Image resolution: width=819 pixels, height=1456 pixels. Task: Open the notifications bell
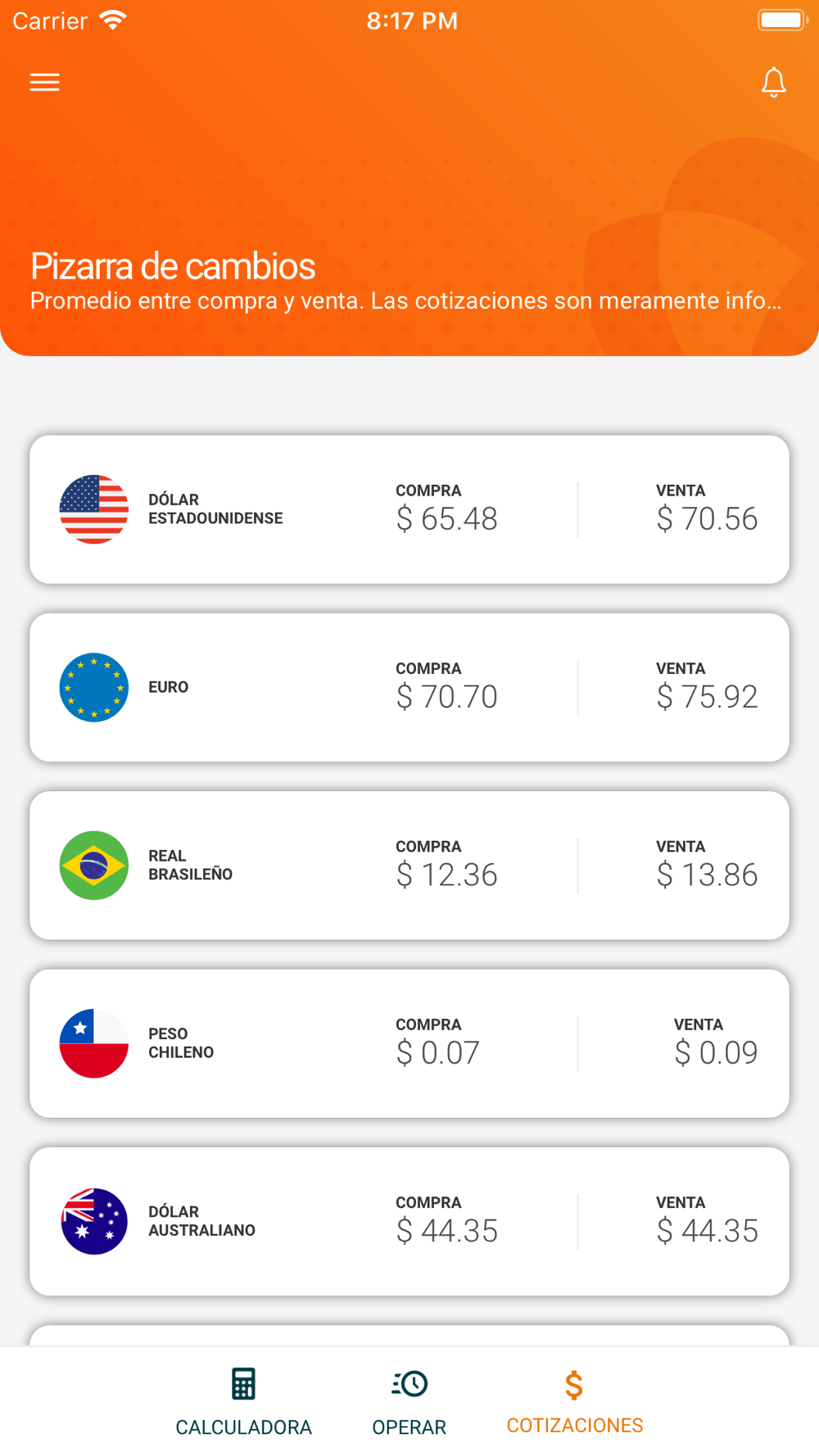click(x=773, y=82)
